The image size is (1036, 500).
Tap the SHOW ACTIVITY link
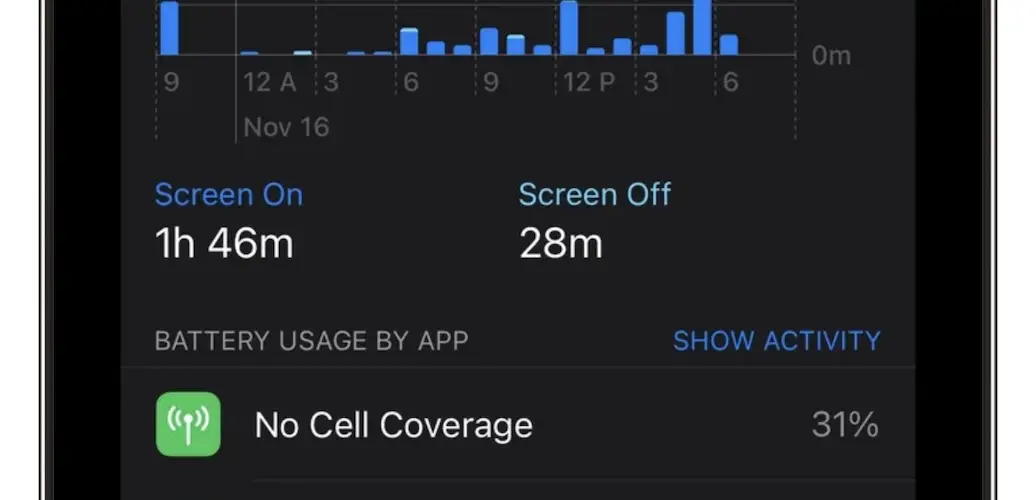point(776,340)
